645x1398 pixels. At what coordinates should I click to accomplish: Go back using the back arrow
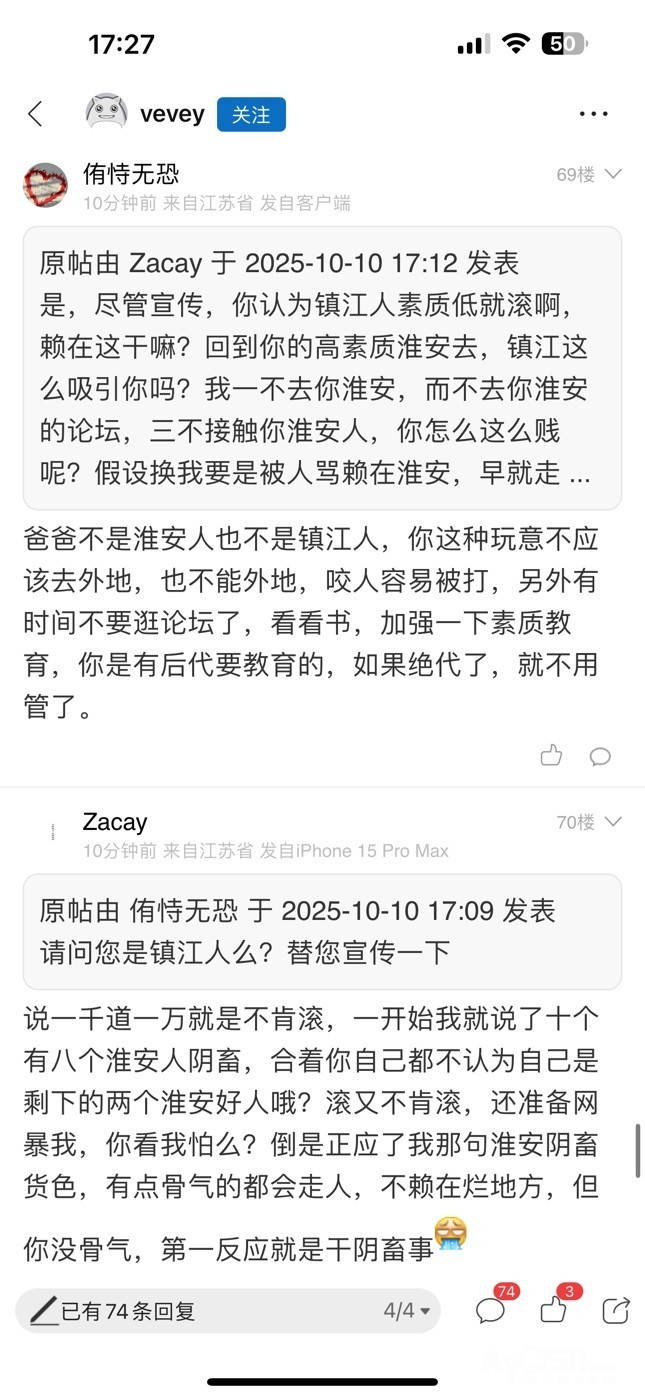click(36, 114)
